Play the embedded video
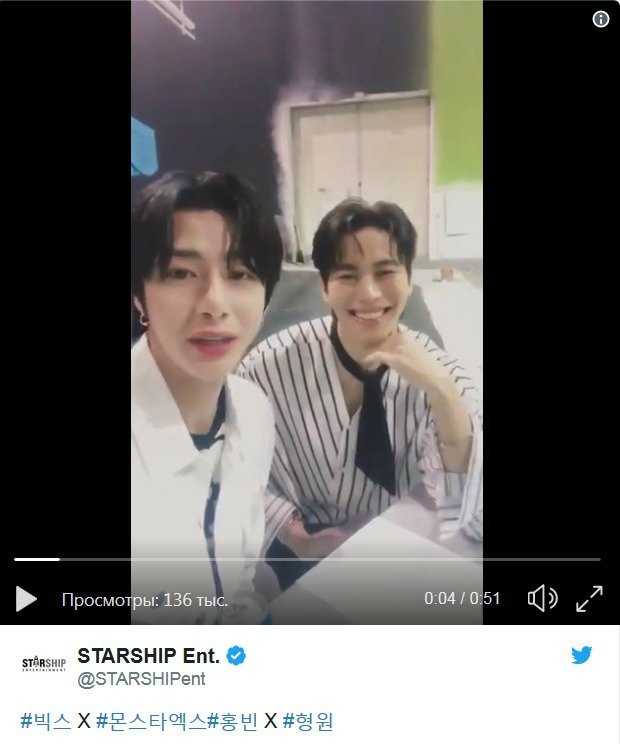Image resolution: width=620 pixels, height=744 pixels. [26, 599]
